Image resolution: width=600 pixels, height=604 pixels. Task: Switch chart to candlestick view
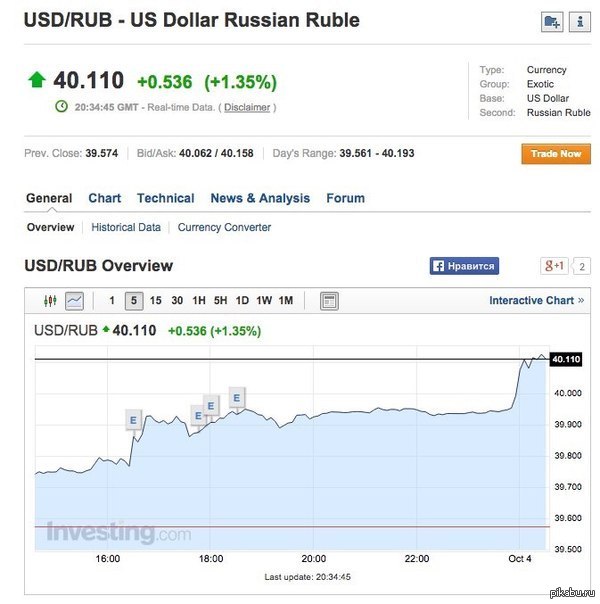point(51,300)
